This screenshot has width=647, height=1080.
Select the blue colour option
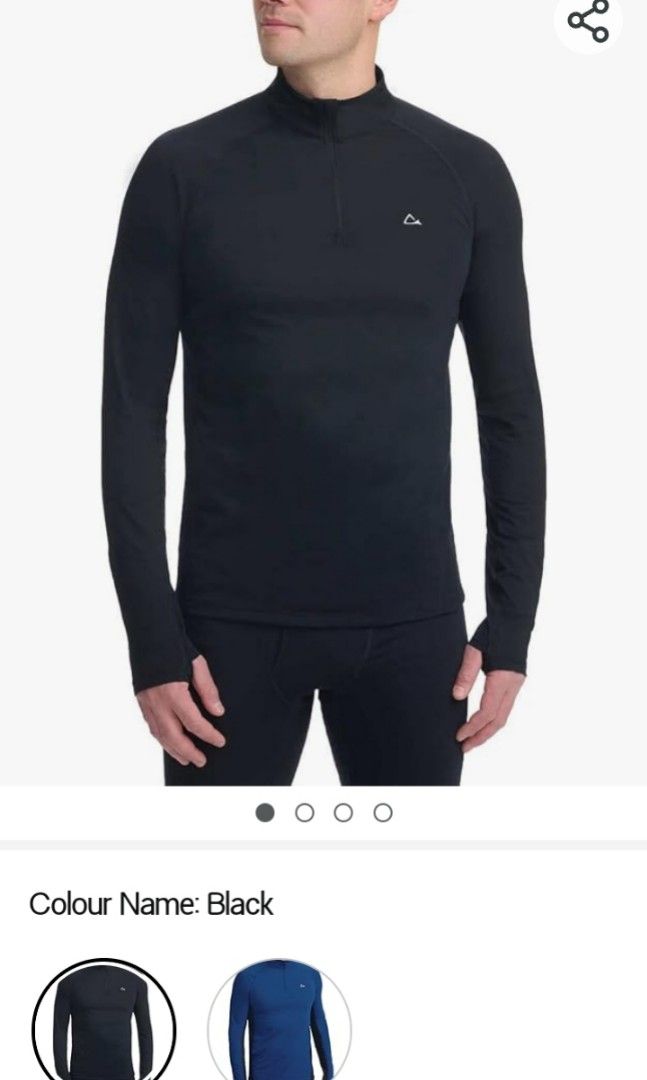279,1022
